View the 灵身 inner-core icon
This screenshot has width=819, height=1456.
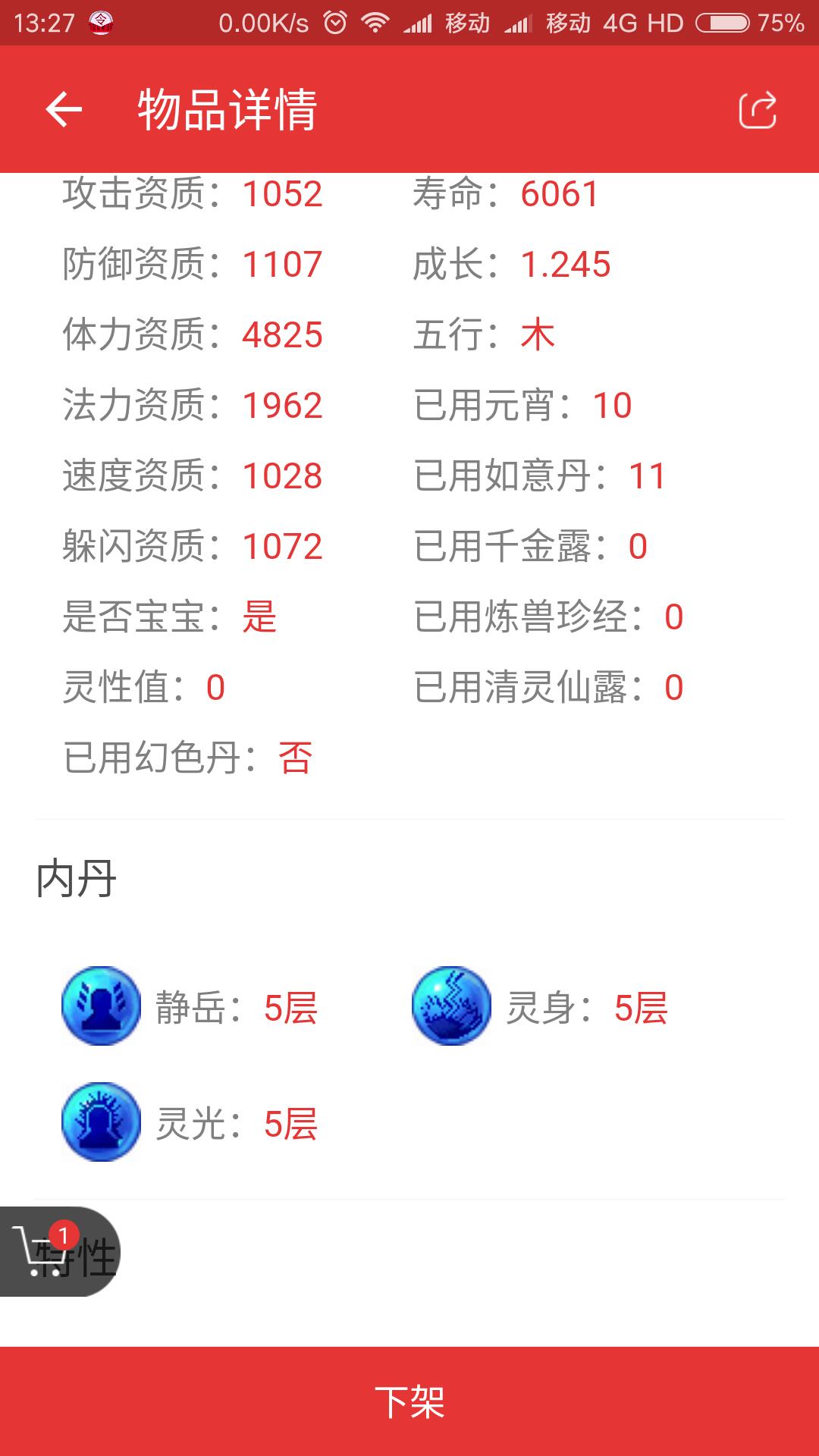coord(451,1006)
